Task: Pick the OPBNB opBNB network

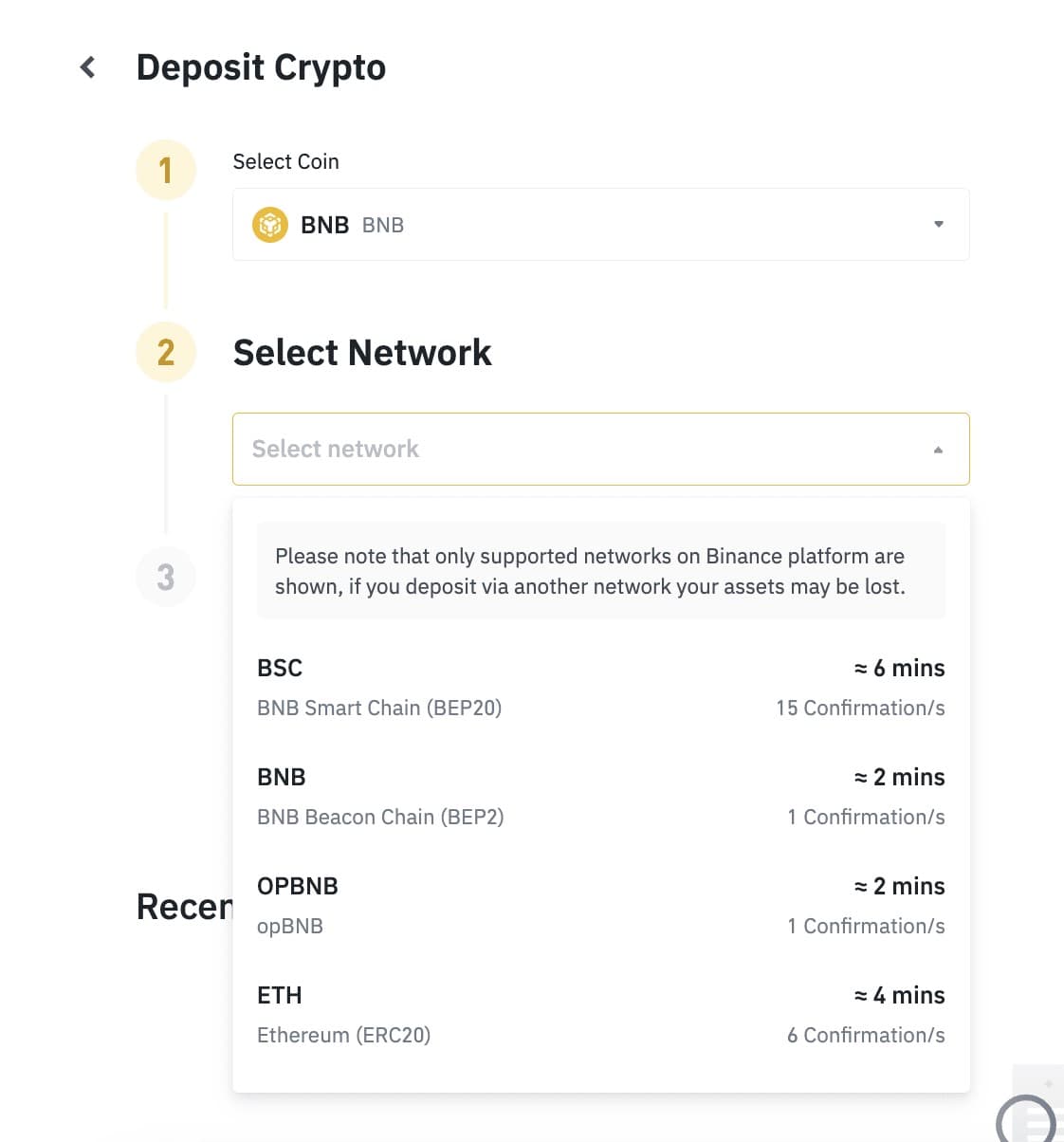Action: [x=600, y=906]
